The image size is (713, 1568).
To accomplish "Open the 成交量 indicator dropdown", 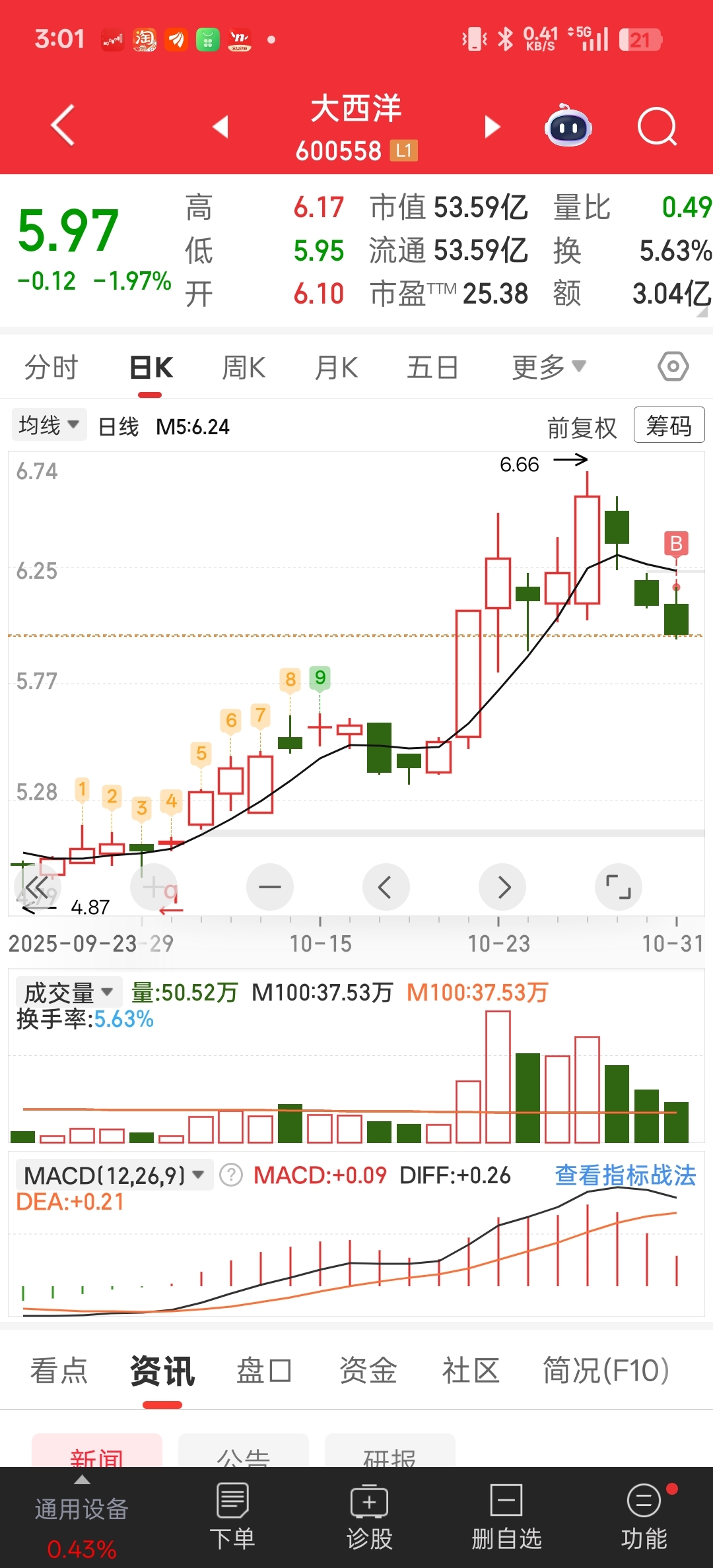I will coord(69,992).
